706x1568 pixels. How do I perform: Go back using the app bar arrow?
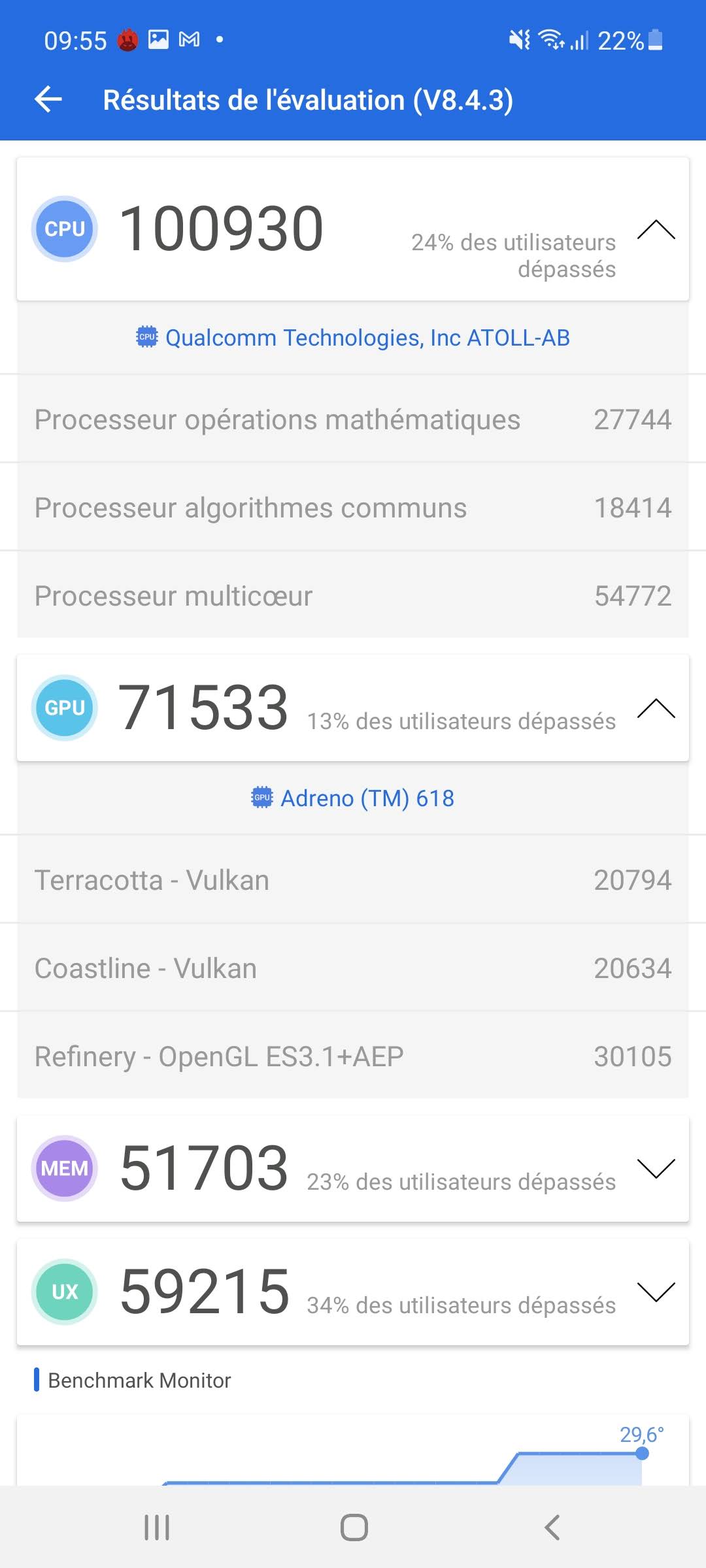48,100
